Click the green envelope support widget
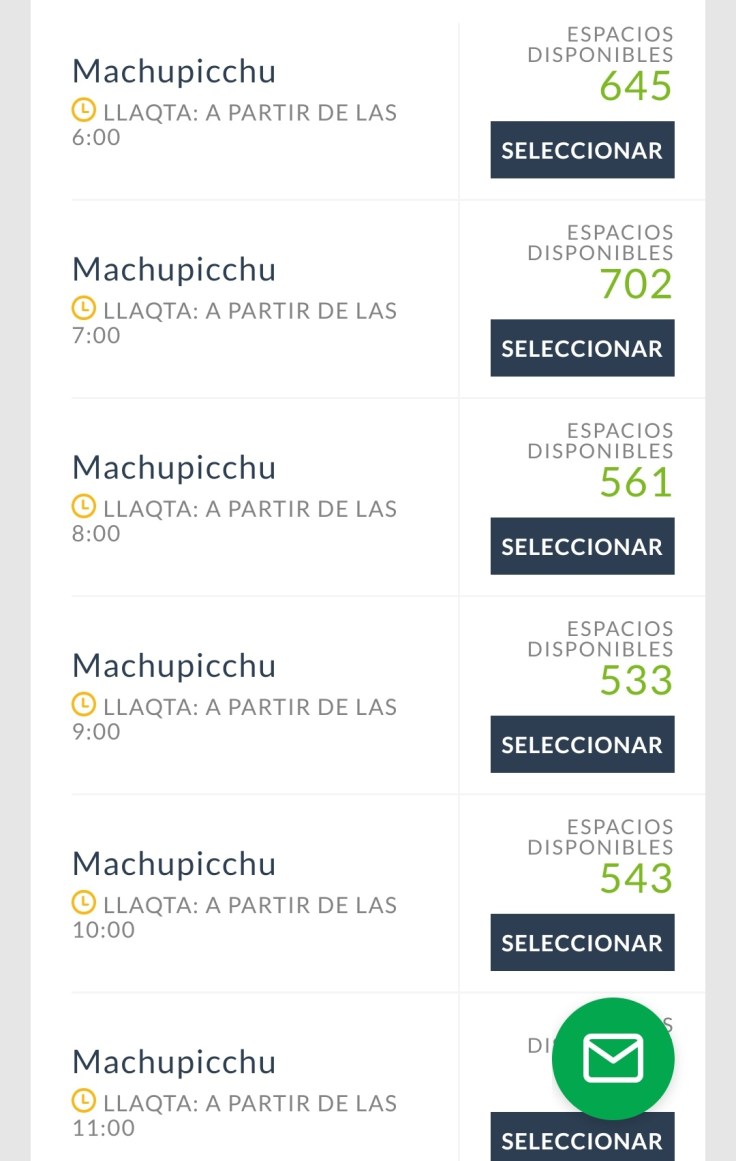The image size is (736, 1161). point(613,1057)
